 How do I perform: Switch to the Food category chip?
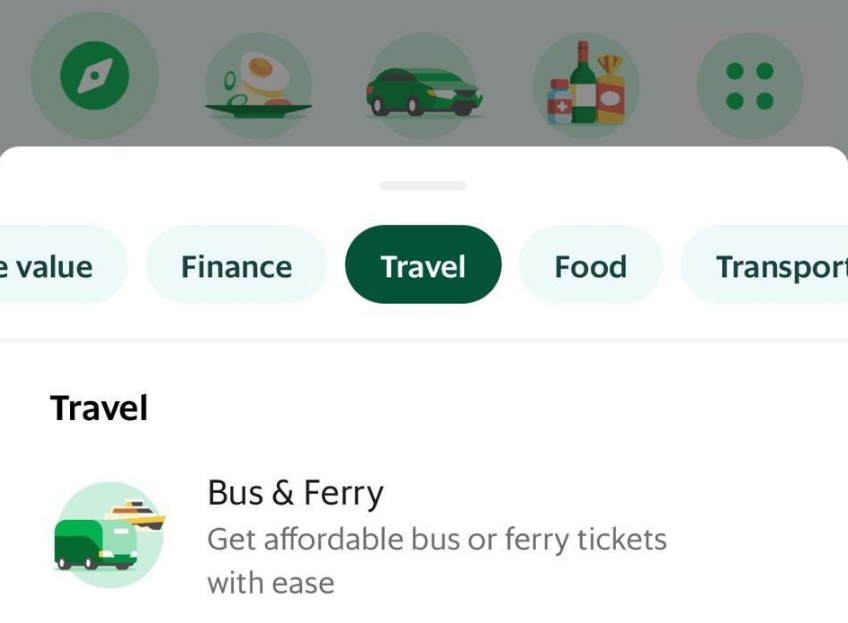590,266
